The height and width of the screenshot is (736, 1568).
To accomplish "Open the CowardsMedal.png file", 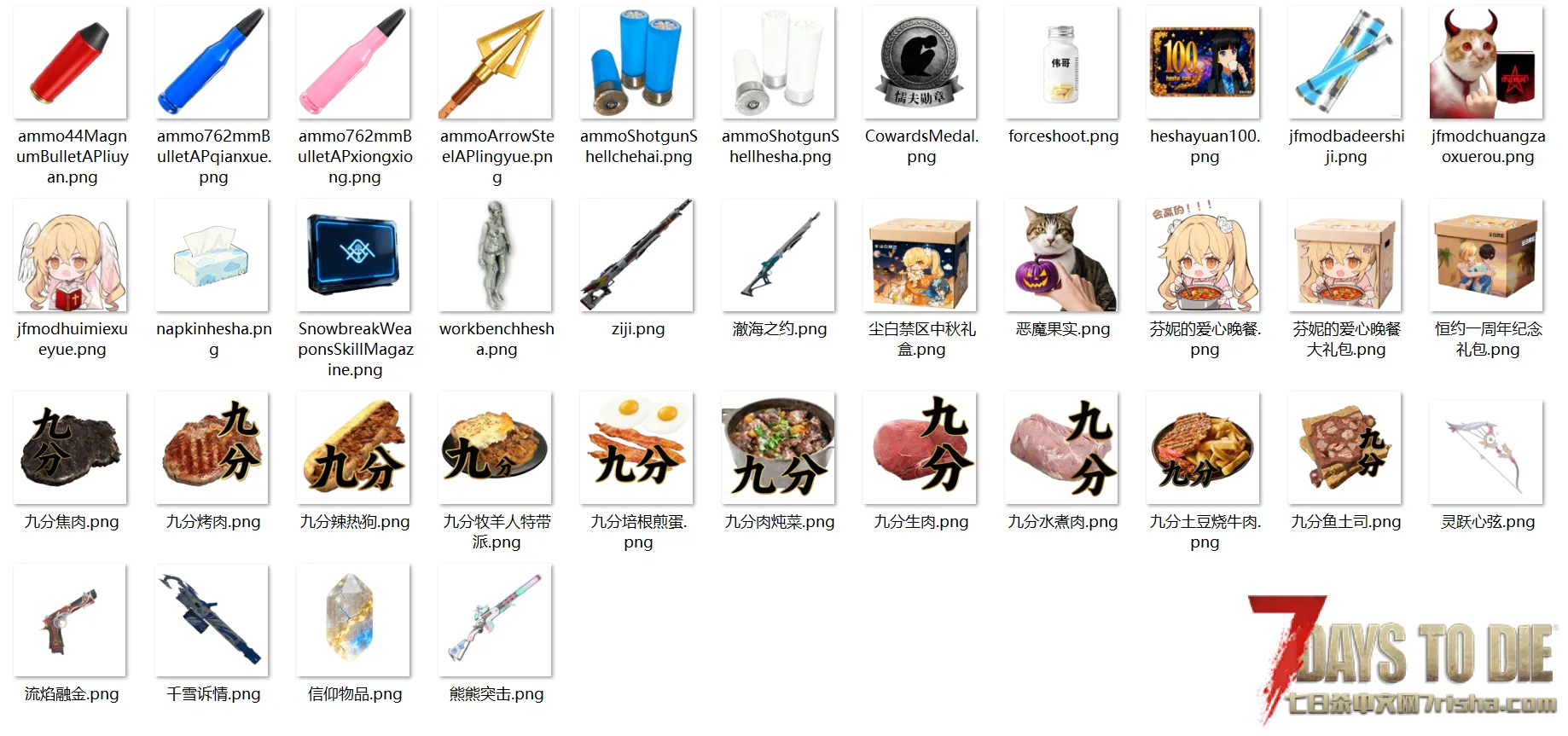I will coord(921,63).
